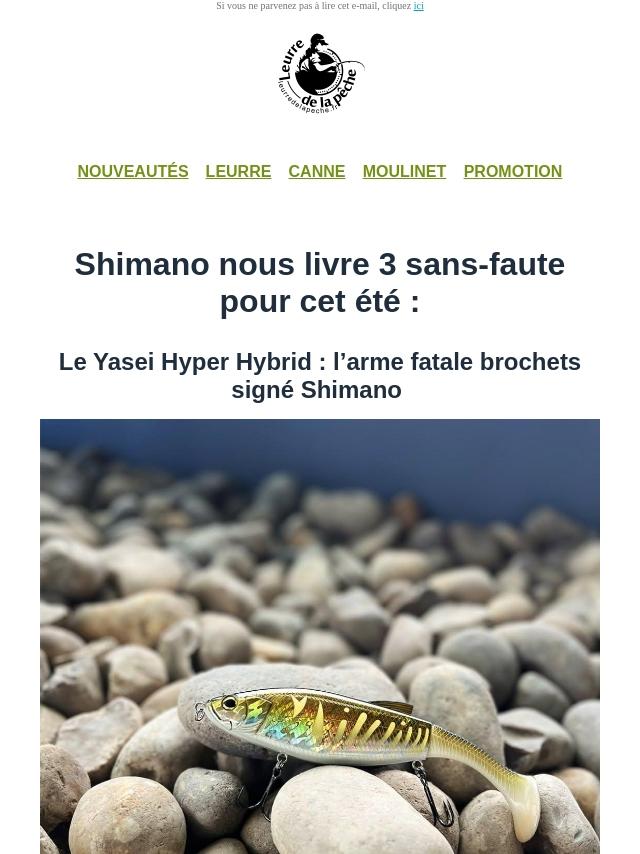Select the MOULINET link
The width and height of the screenshot is (640, 854).
pos(404,171)
